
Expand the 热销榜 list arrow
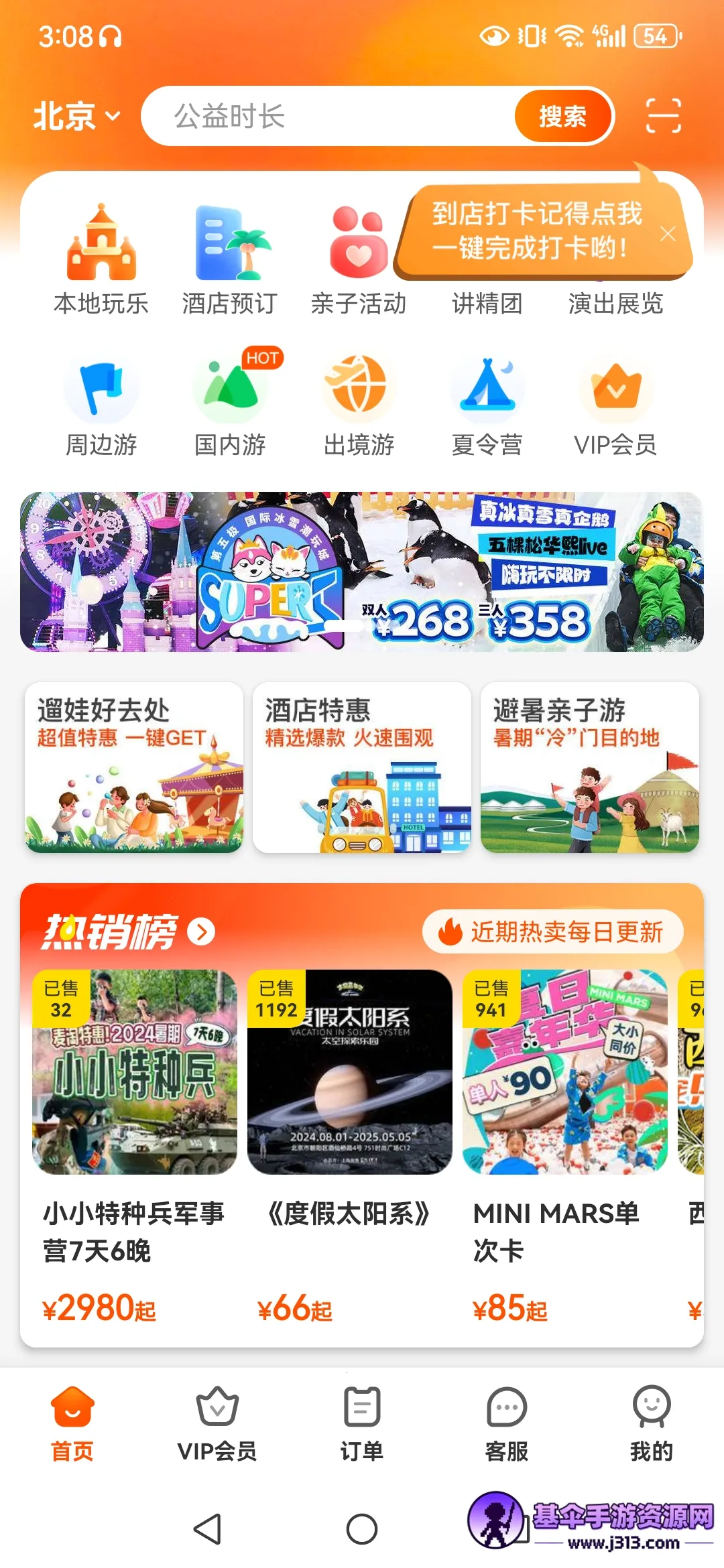point(201,931)
